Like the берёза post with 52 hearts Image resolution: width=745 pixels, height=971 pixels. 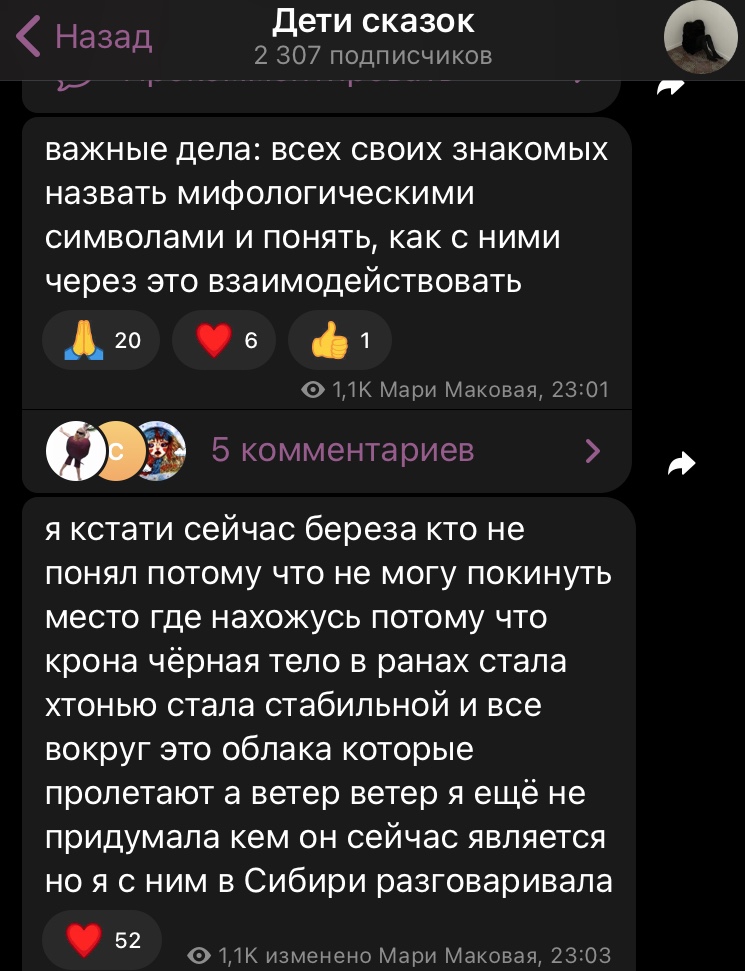click(x=102, y=939)
